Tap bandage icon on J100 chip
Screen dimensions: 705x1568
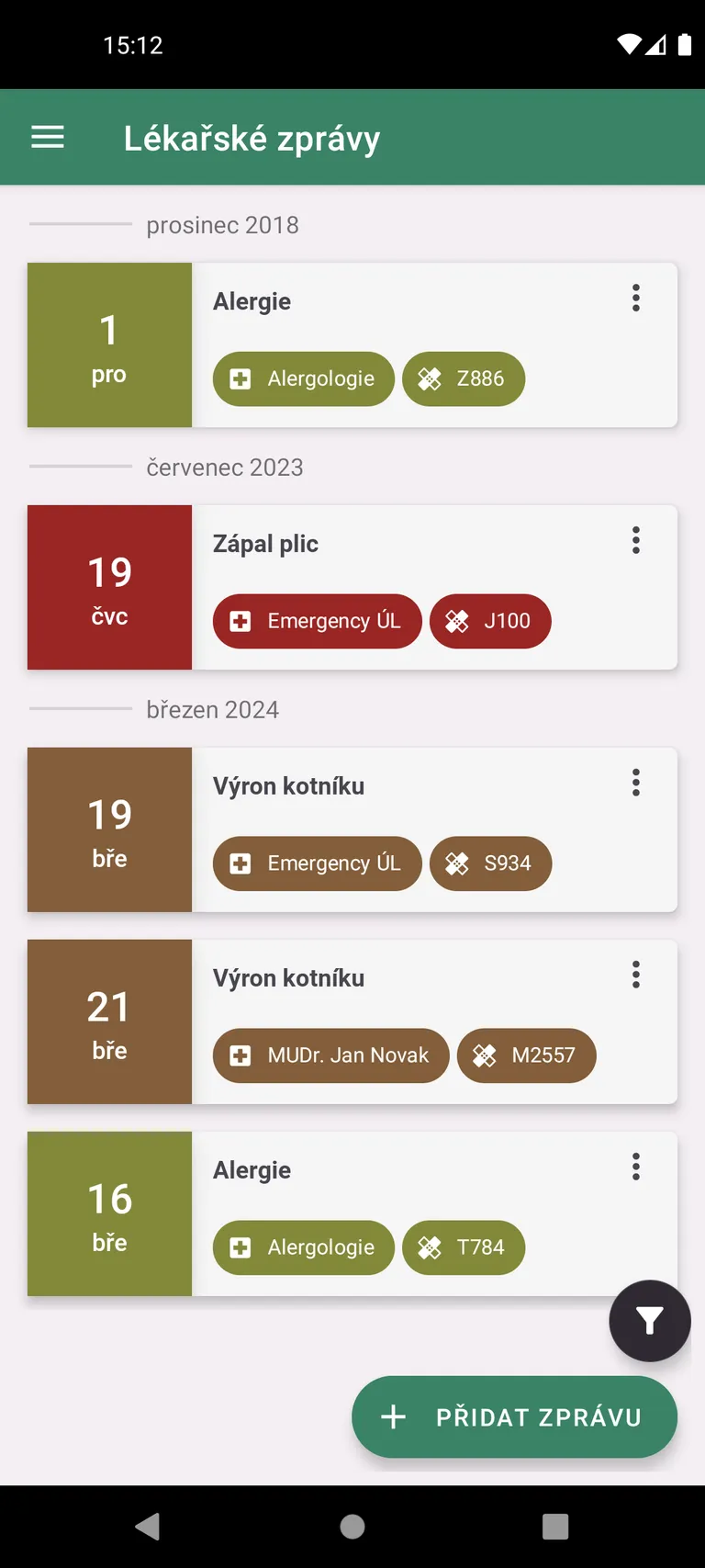point(455,621)
